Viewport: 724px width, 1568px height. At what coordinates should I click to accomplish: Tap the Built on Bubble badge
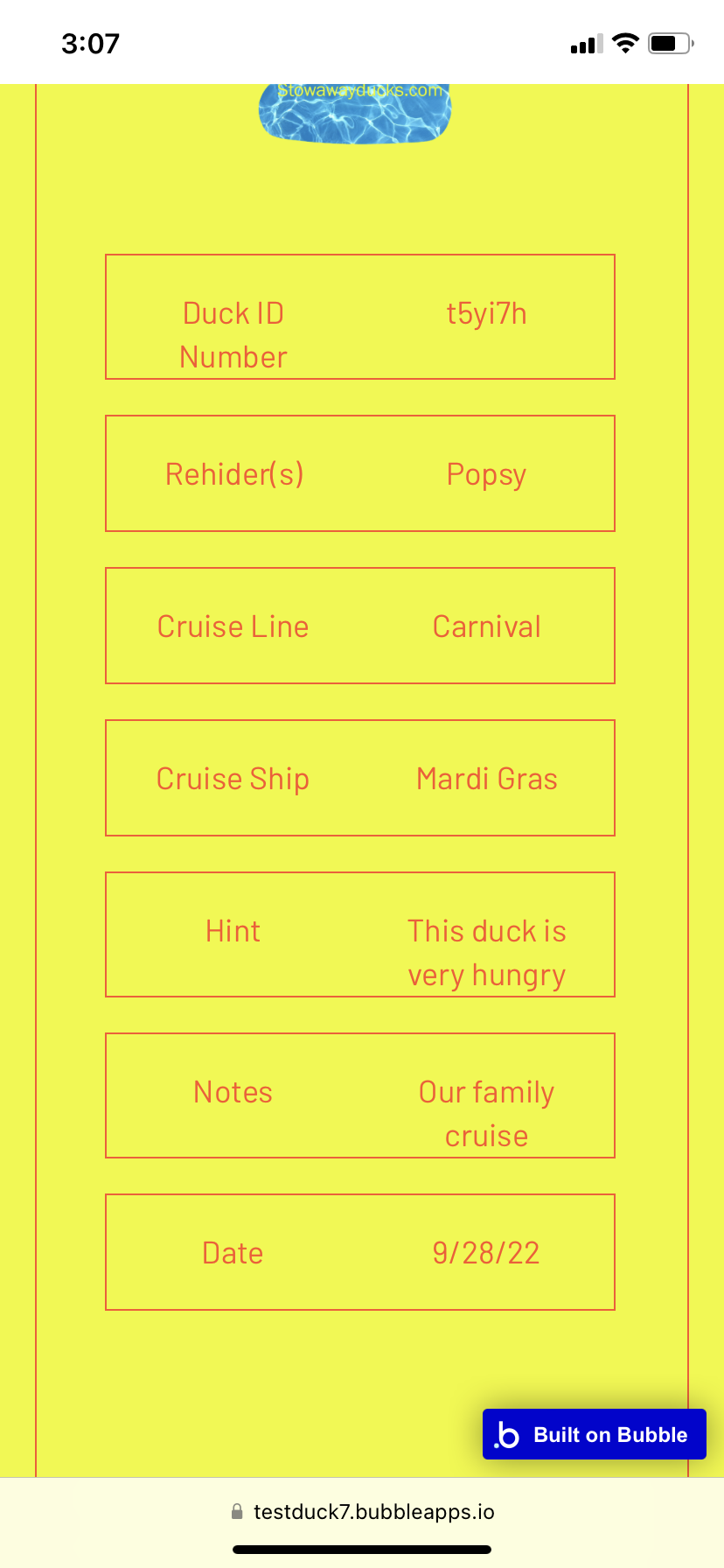click(594, 1434)
